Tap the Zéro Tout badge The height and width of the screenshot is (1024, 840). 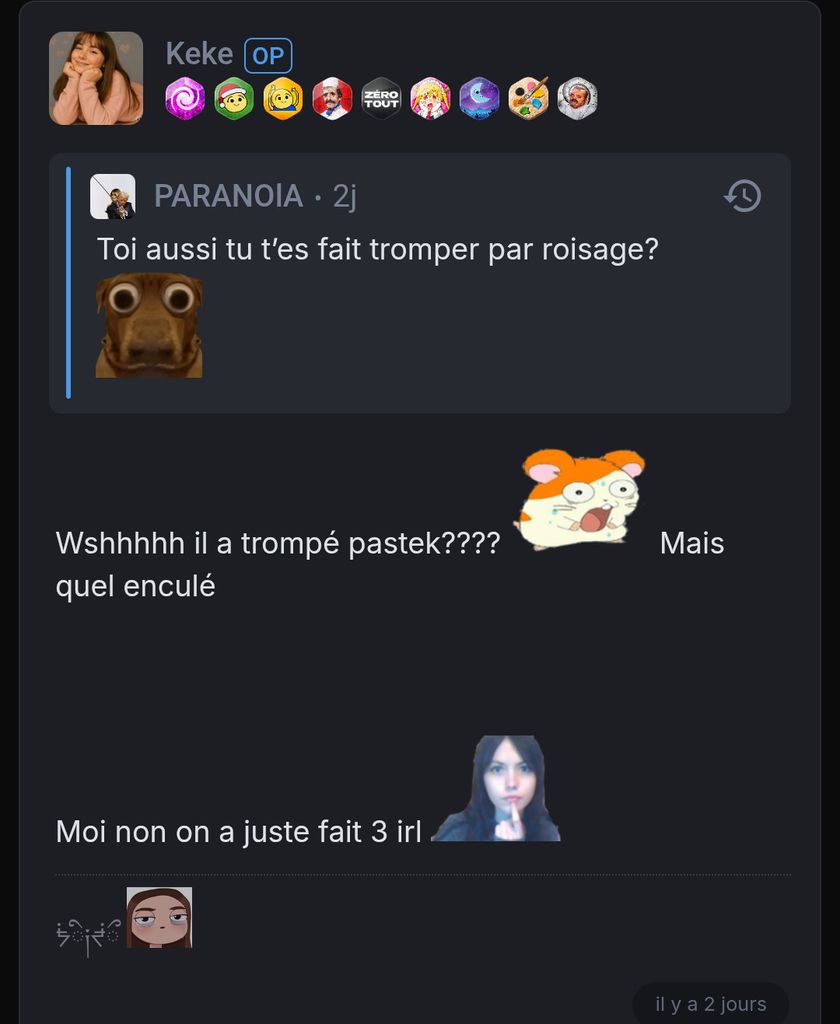tap(381, 98)
